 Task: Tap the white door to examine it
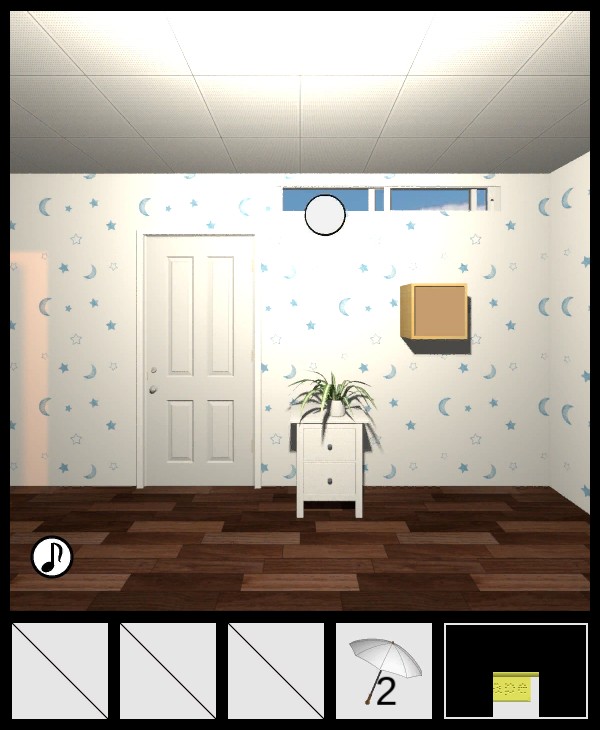tap(200, 360)
